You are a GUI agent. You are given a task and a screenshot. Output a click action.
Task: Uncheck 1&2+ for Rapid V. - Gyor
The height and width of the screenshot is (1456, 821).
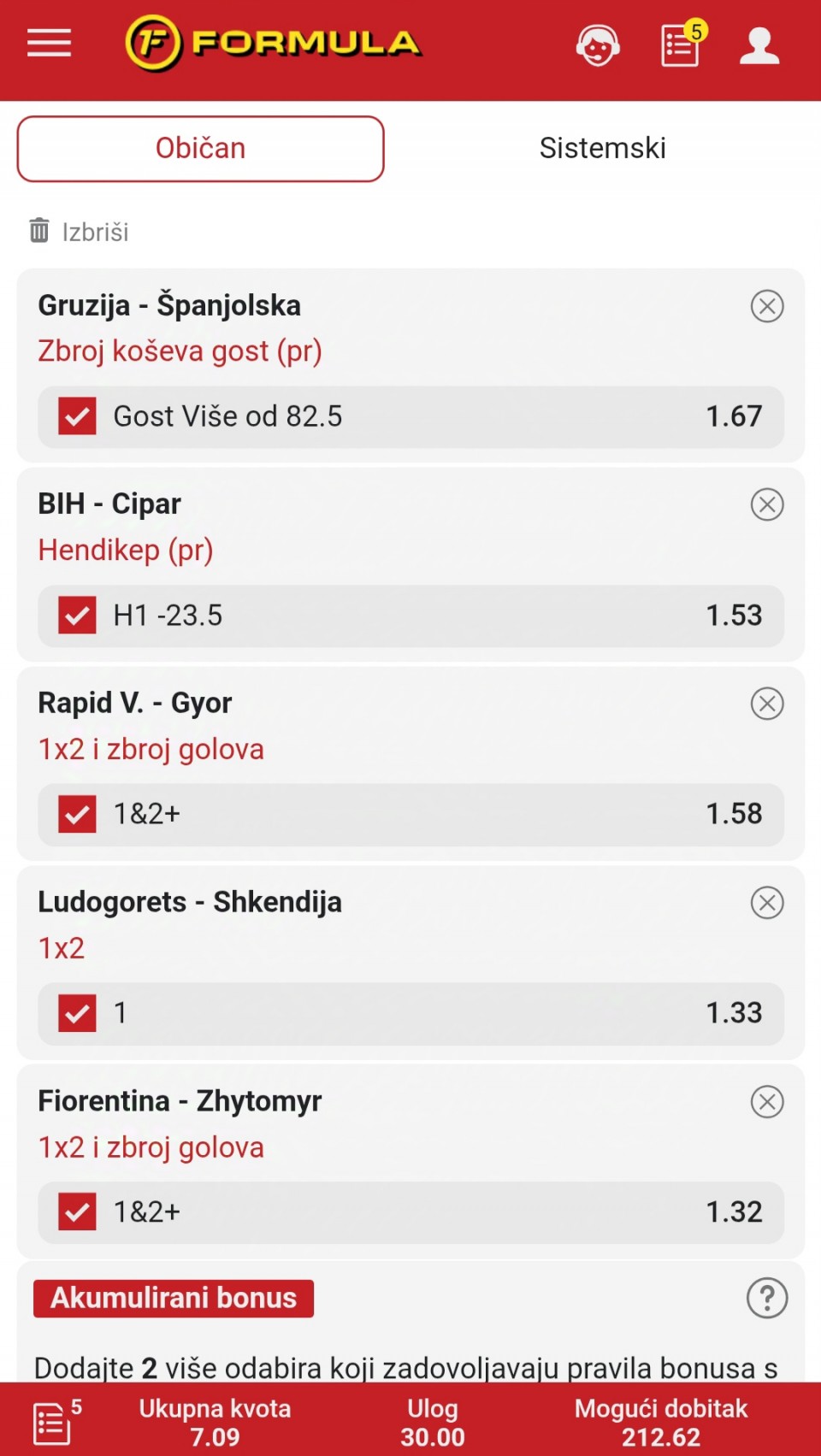(x=77, y=814)
